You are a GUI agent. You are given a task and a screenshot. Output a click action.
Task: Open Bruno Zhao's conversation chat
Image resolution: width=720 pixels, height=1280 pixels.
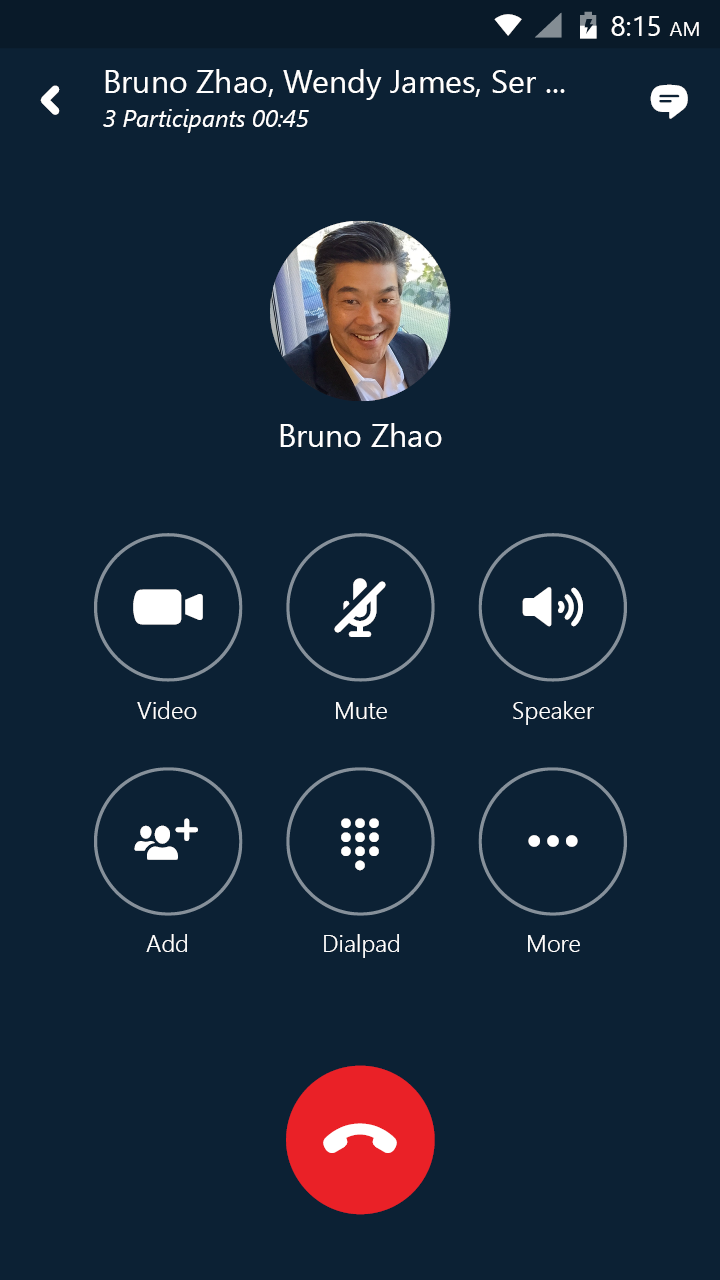(x=668, y=100)
